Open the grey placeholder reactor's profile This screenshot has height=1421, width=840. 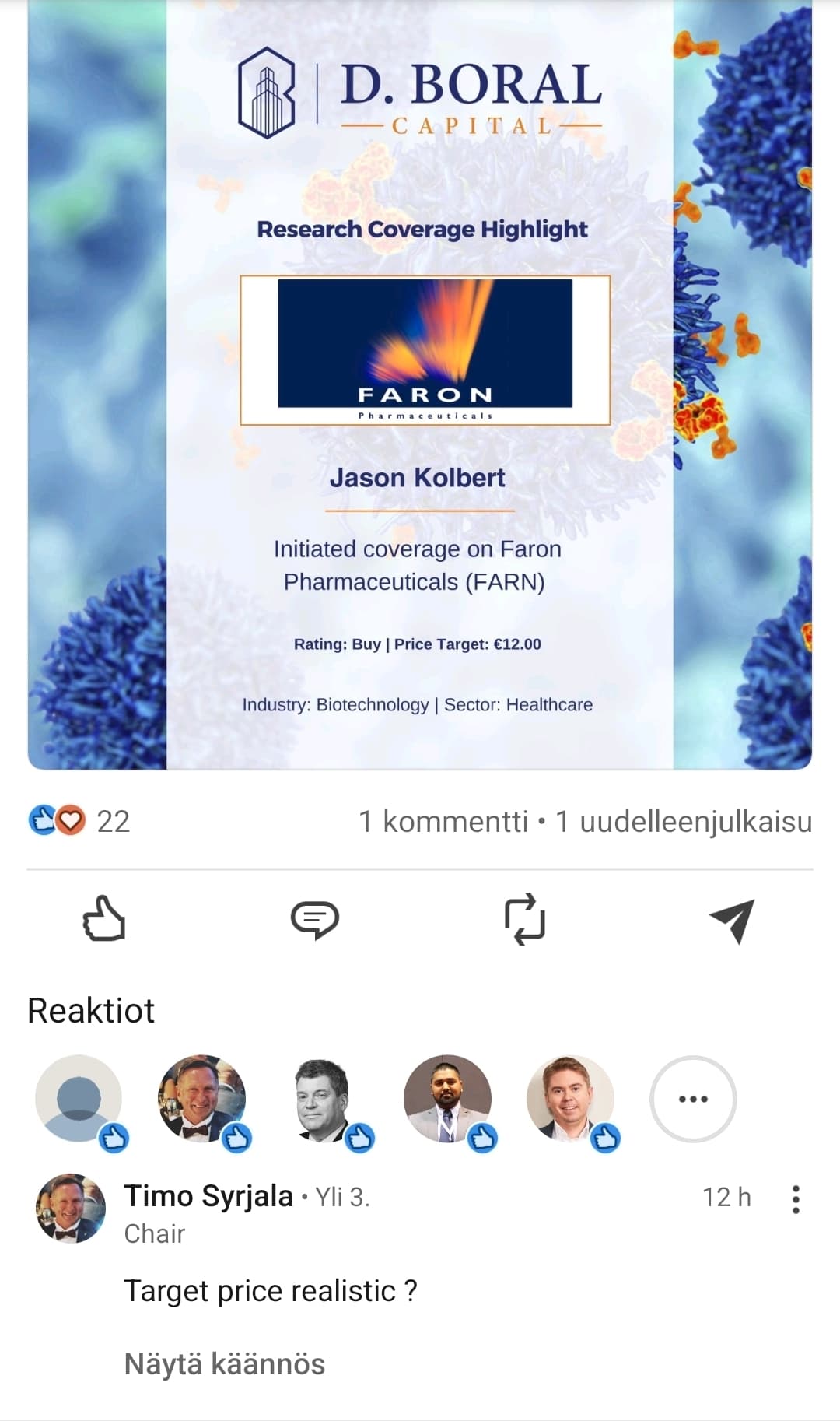coord(79,1099)
